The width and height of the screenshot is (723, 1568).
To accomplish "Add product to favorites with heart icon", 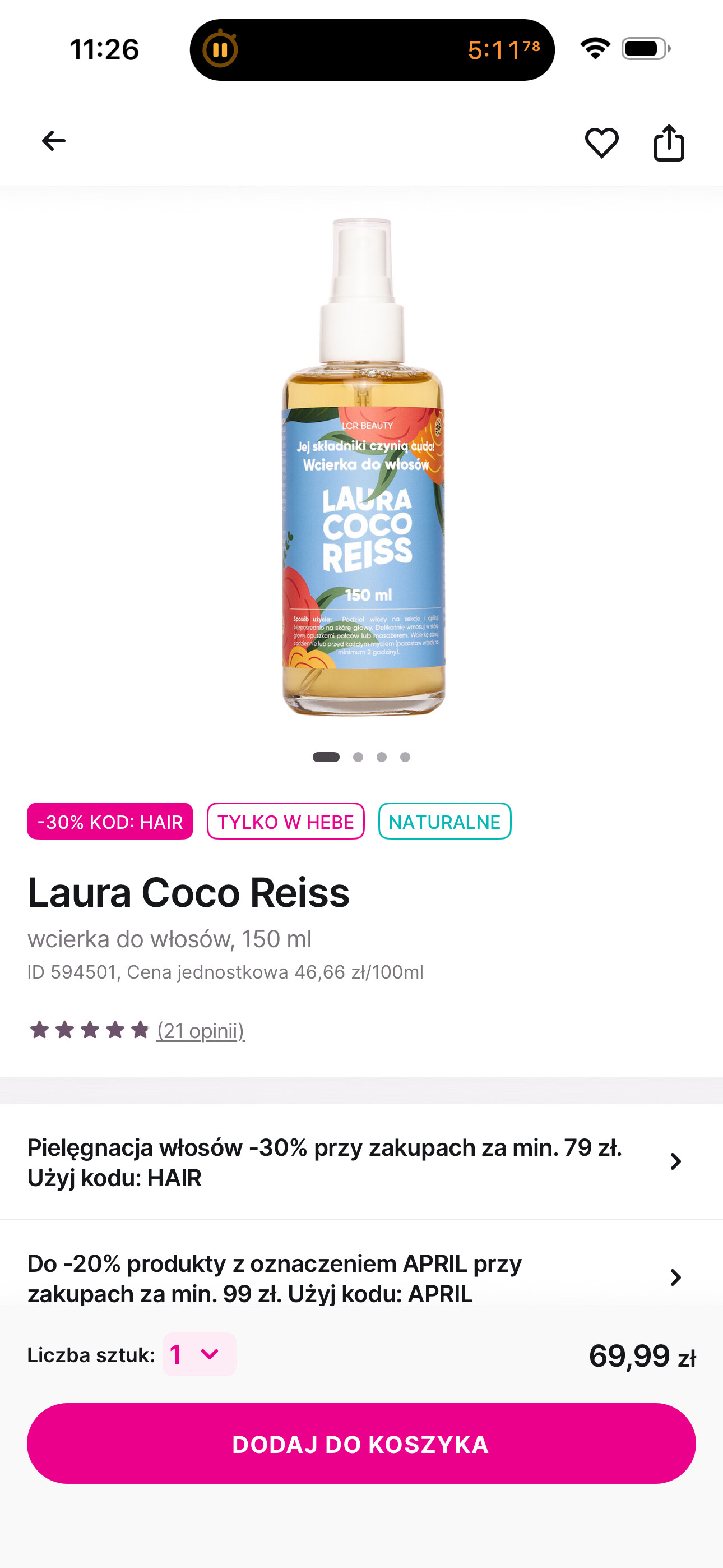I will tap(601, 143).
